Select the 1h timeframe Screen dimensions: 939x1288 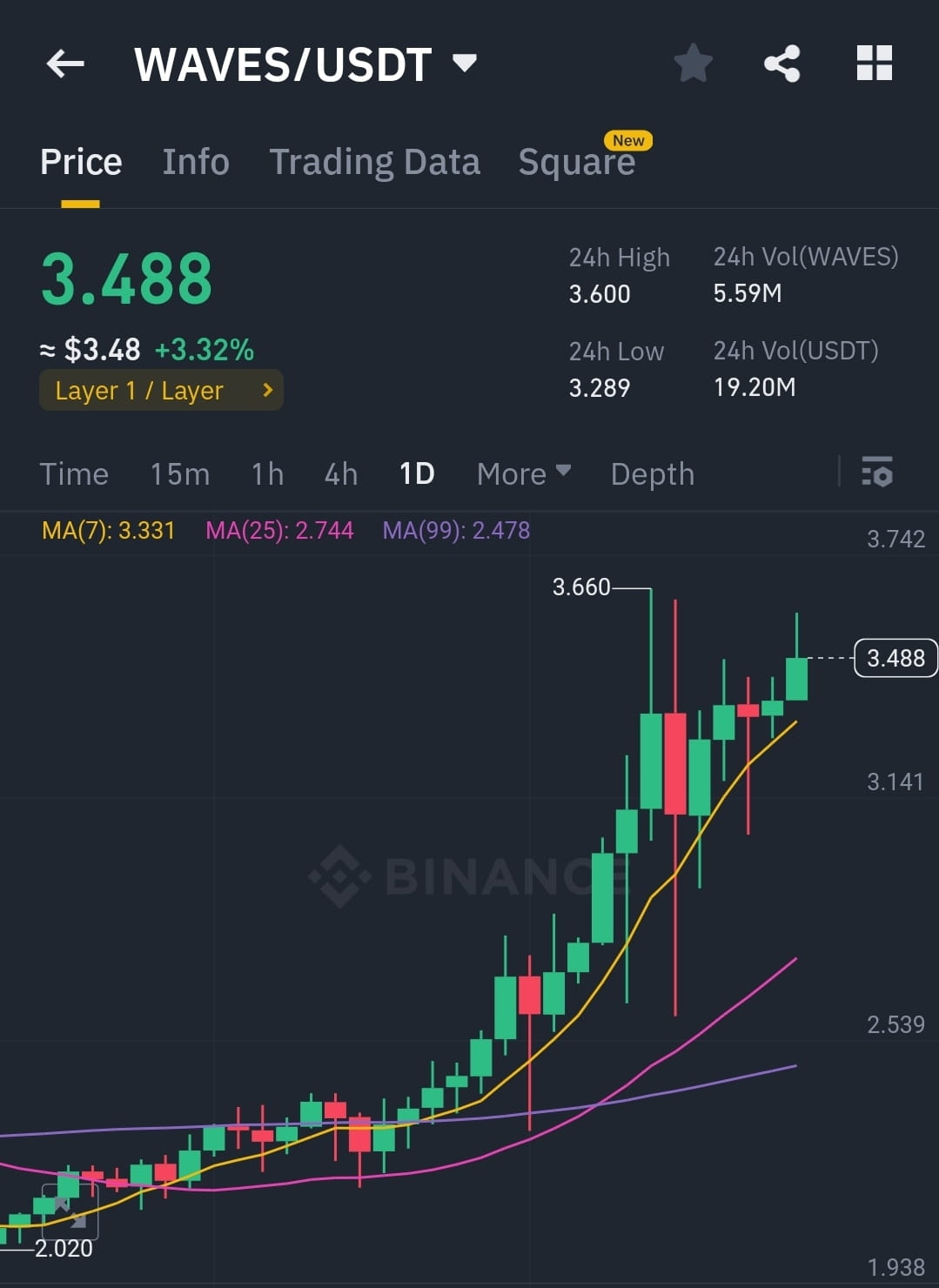click(266, 473)
